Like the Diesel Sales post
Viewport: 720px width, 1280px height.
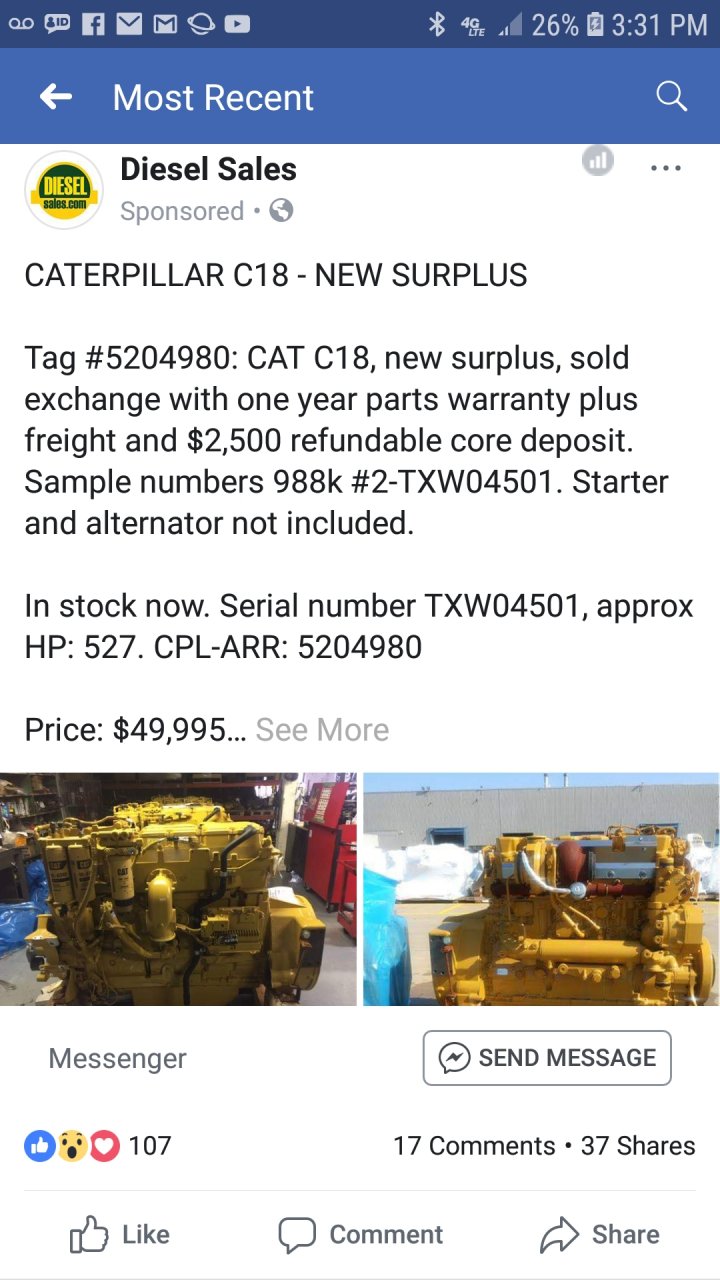[120, 1235]
